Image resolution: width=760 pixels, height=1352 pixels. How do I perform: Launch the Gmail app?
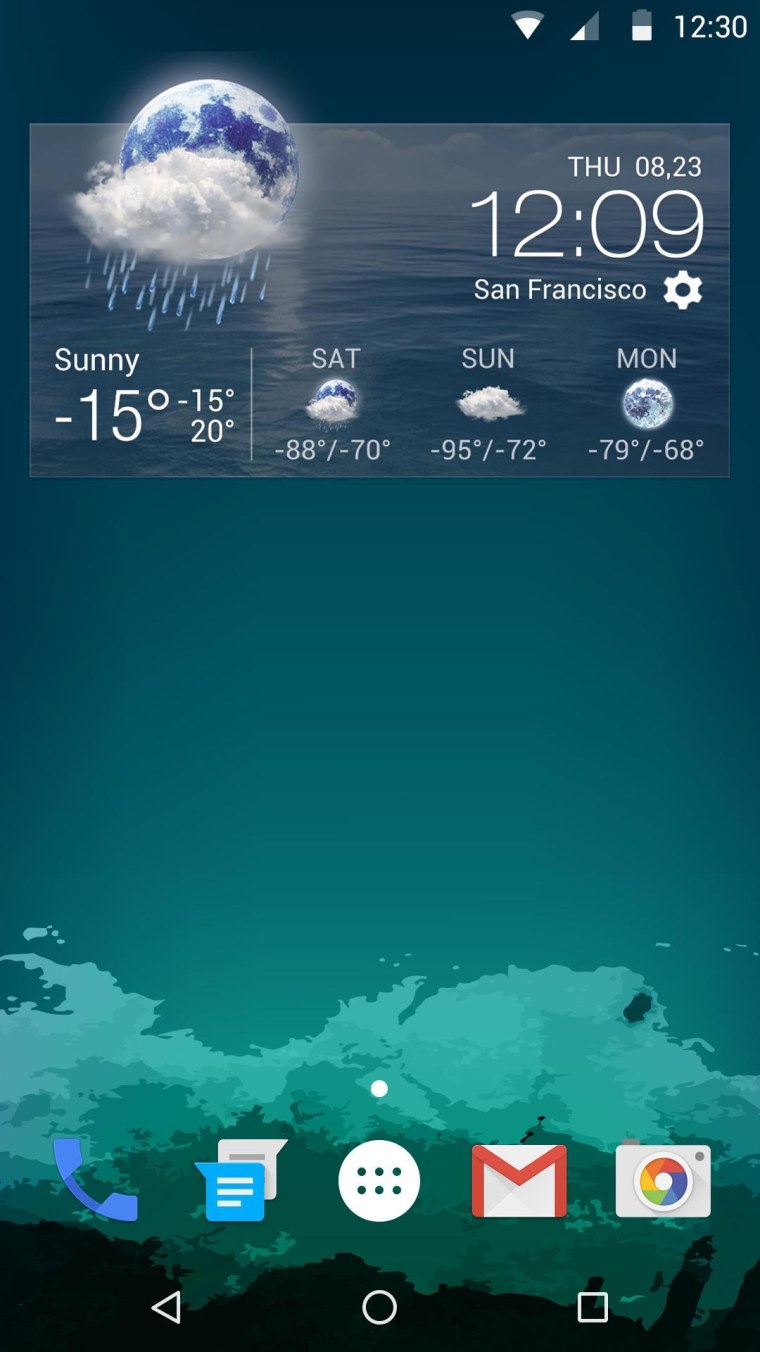(x=519, y=1181)
